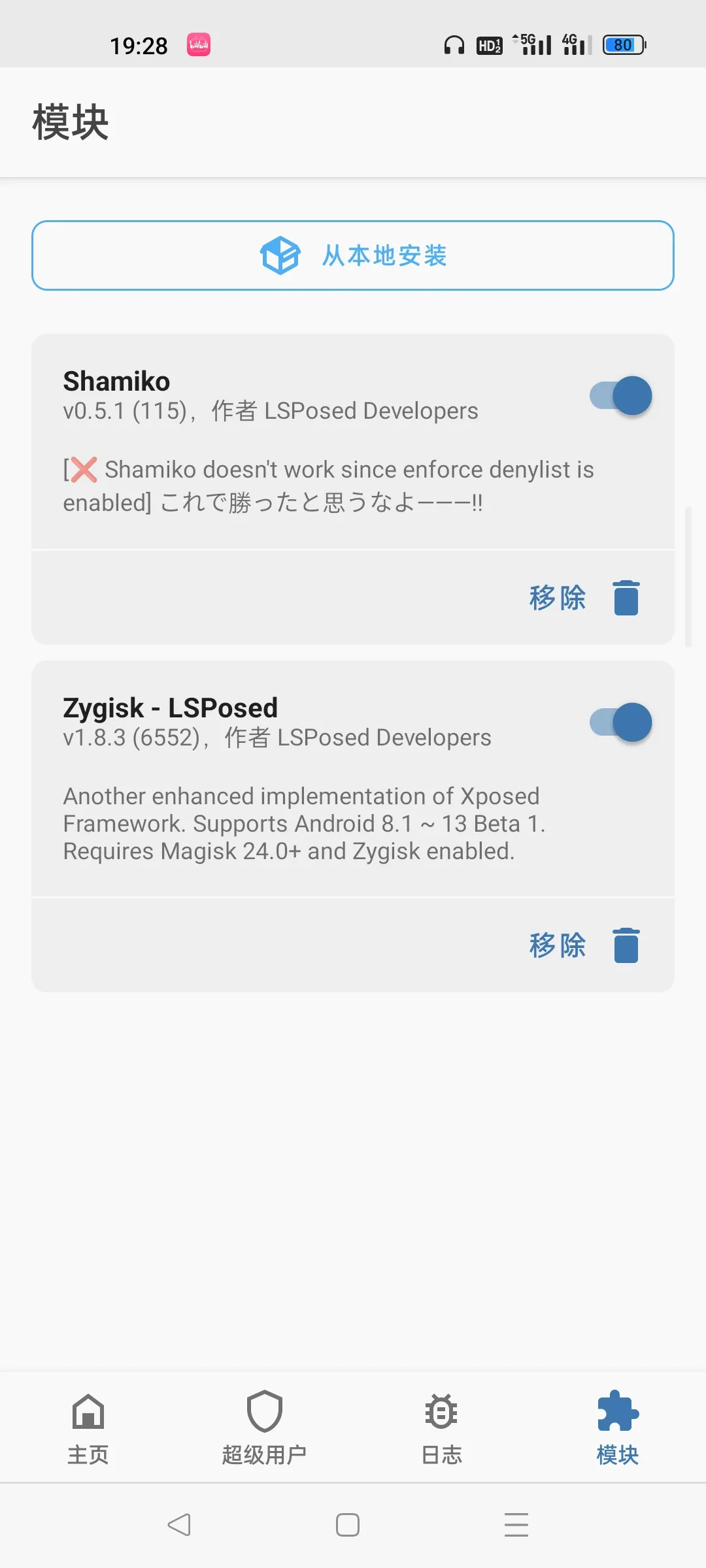Go back with the system back button
Viewport: 706px width, 1568px height.
[x=179, y=1525]
